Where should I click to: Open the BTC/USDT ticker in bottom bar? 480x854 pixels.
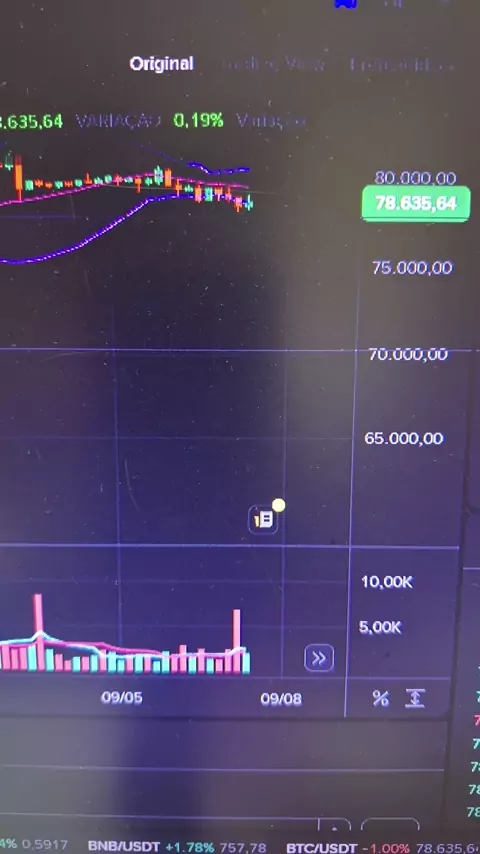click(383, 848)
